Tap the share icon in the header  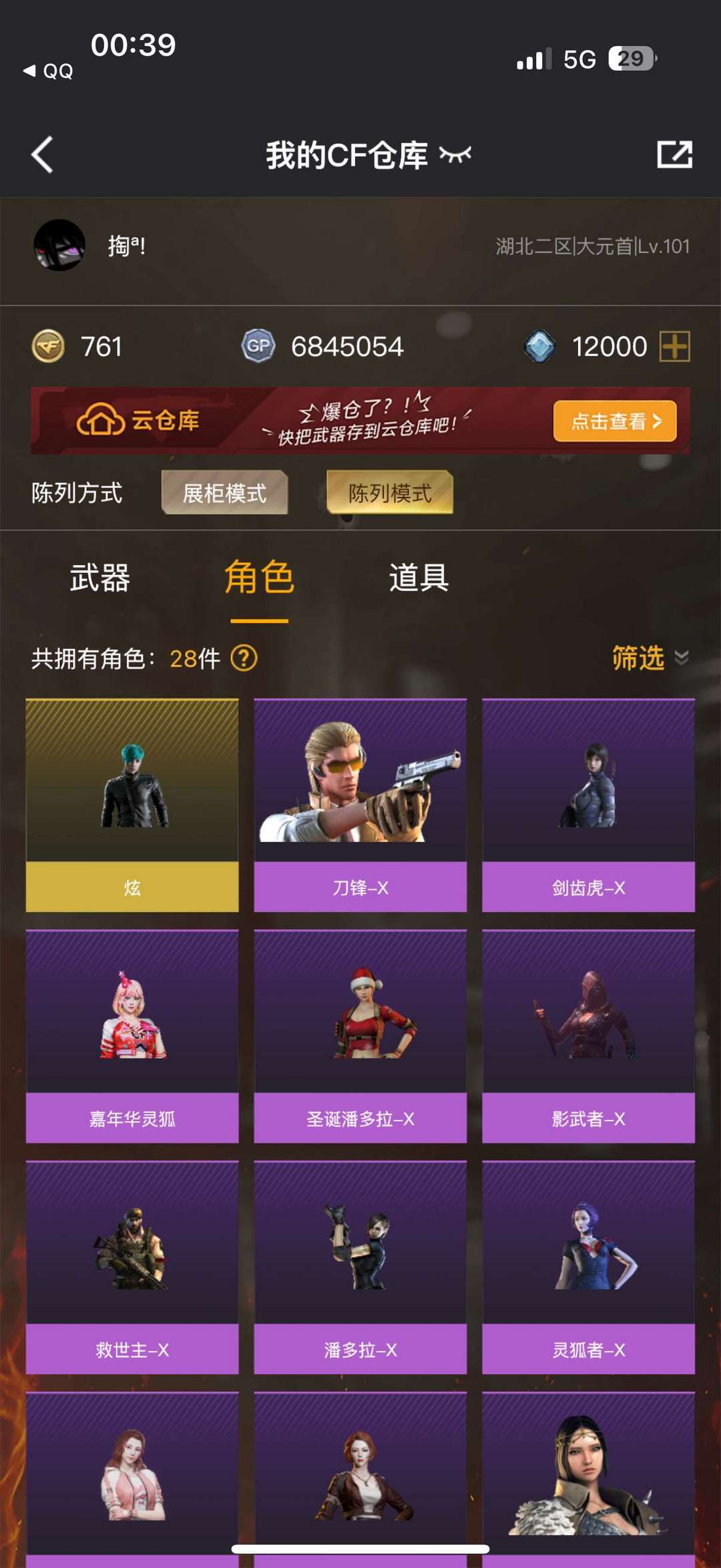[674, 154]
